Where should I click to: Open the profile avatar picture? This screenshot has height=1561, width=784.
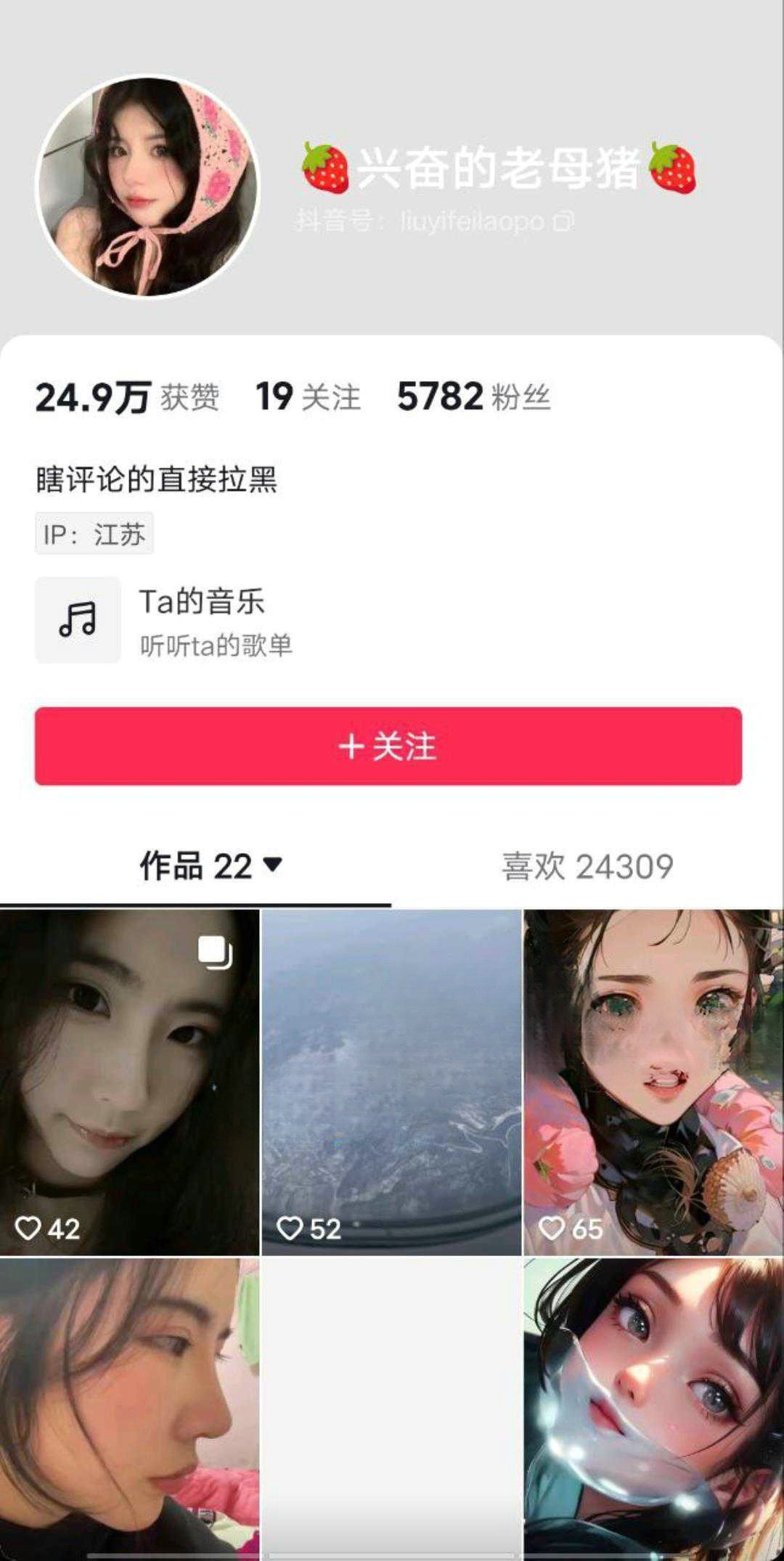pyautogui.click(x=148, y=187)
